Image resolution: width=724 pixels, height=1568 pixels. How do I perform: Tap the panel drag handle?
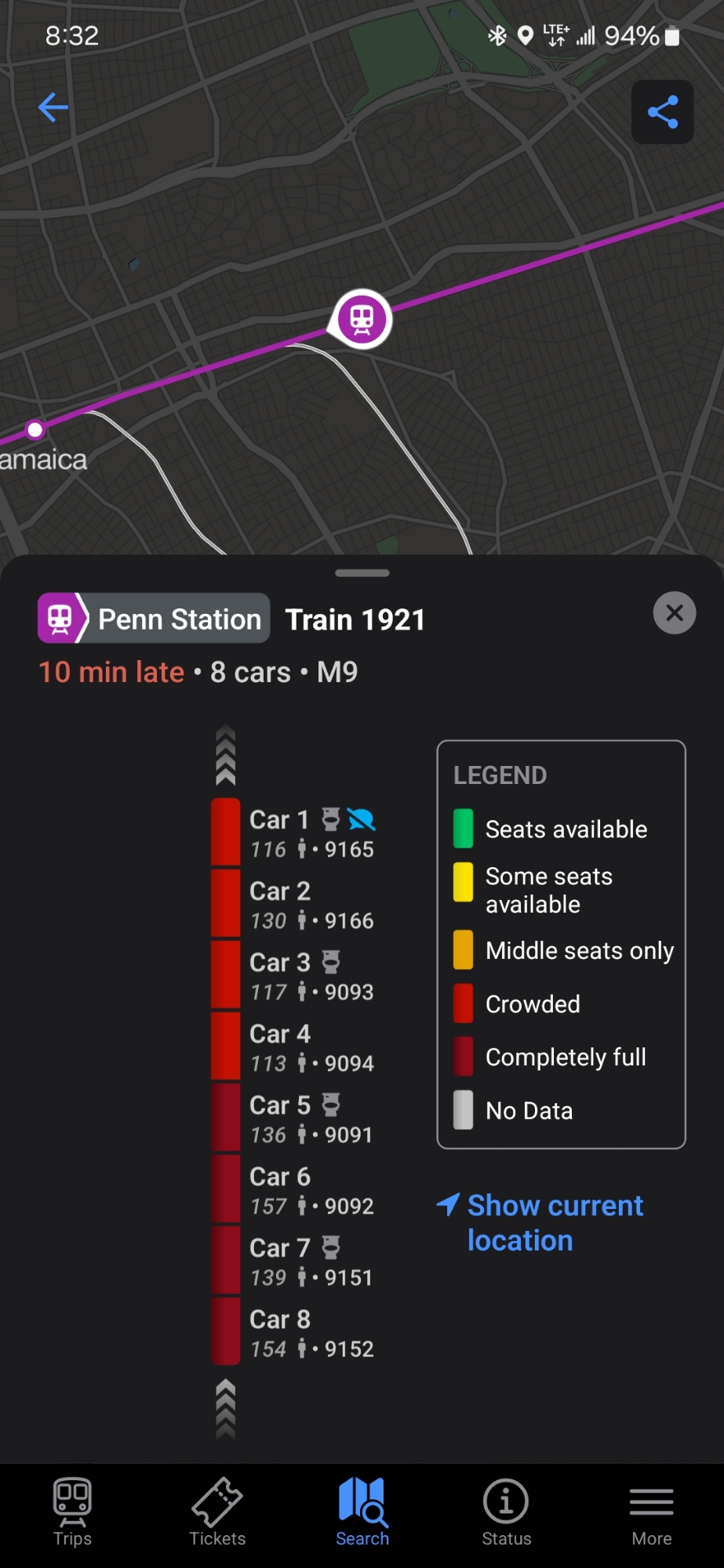(x=362, y=573)
